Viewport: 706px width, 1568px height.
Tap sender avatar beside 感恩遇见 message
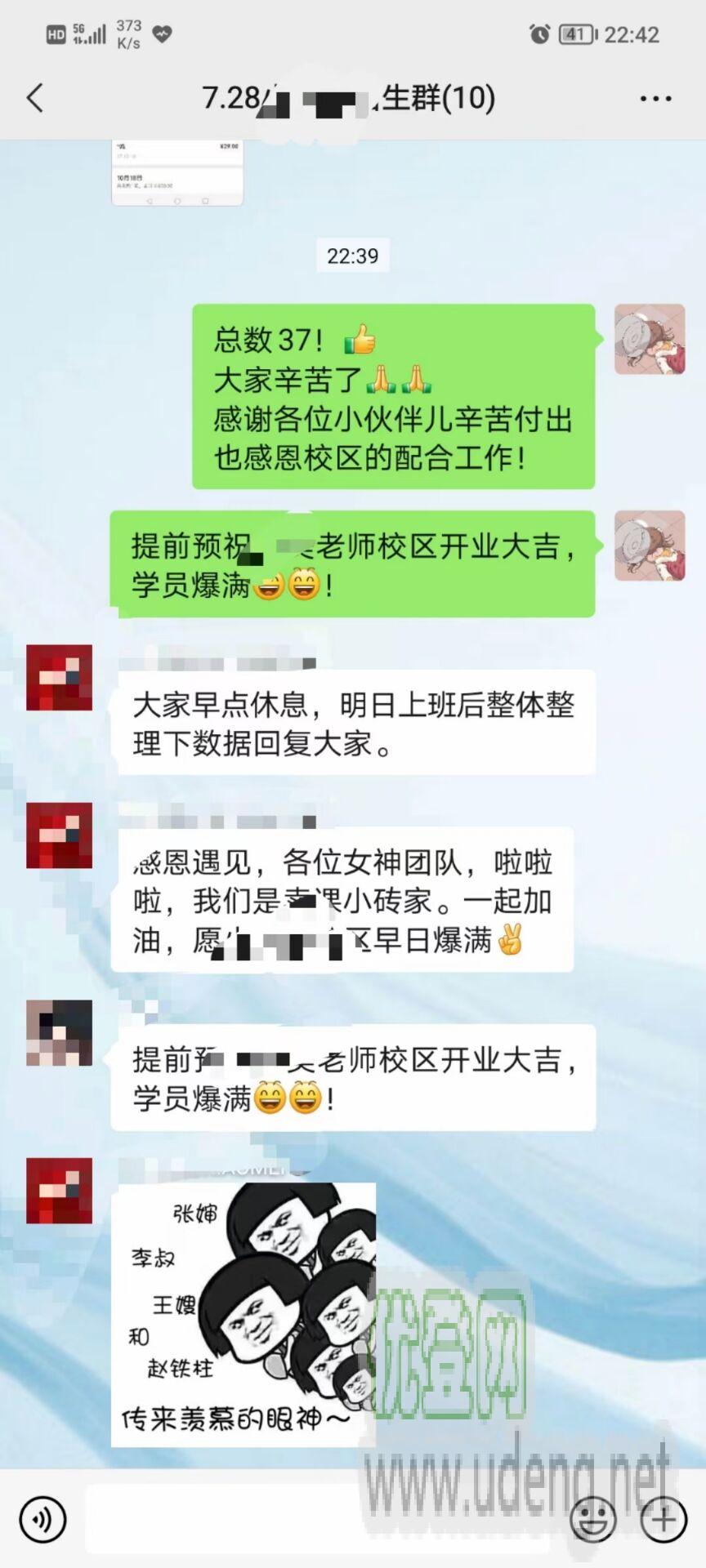point(60,835)
